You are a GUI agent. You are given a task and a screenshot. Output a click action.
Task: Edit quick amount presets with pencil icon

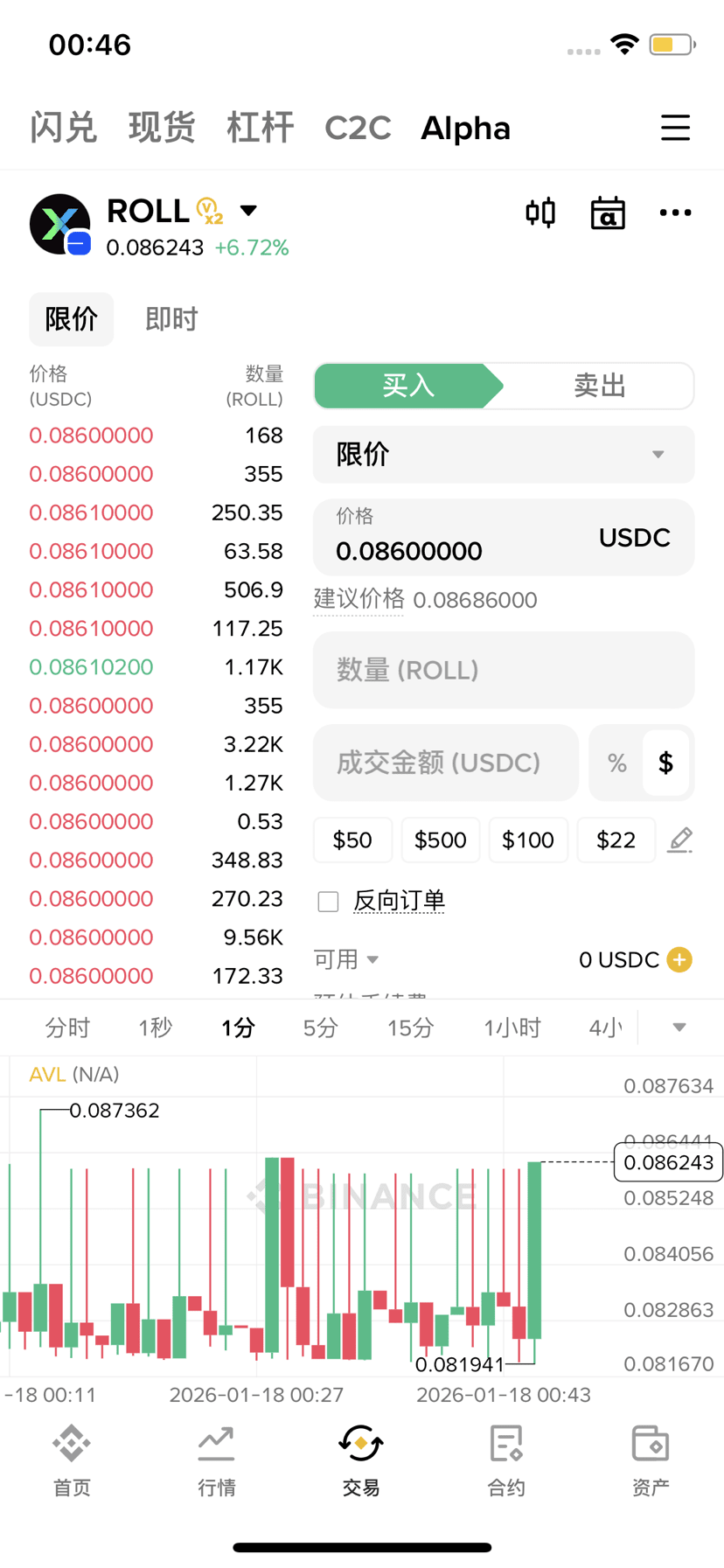680,840
